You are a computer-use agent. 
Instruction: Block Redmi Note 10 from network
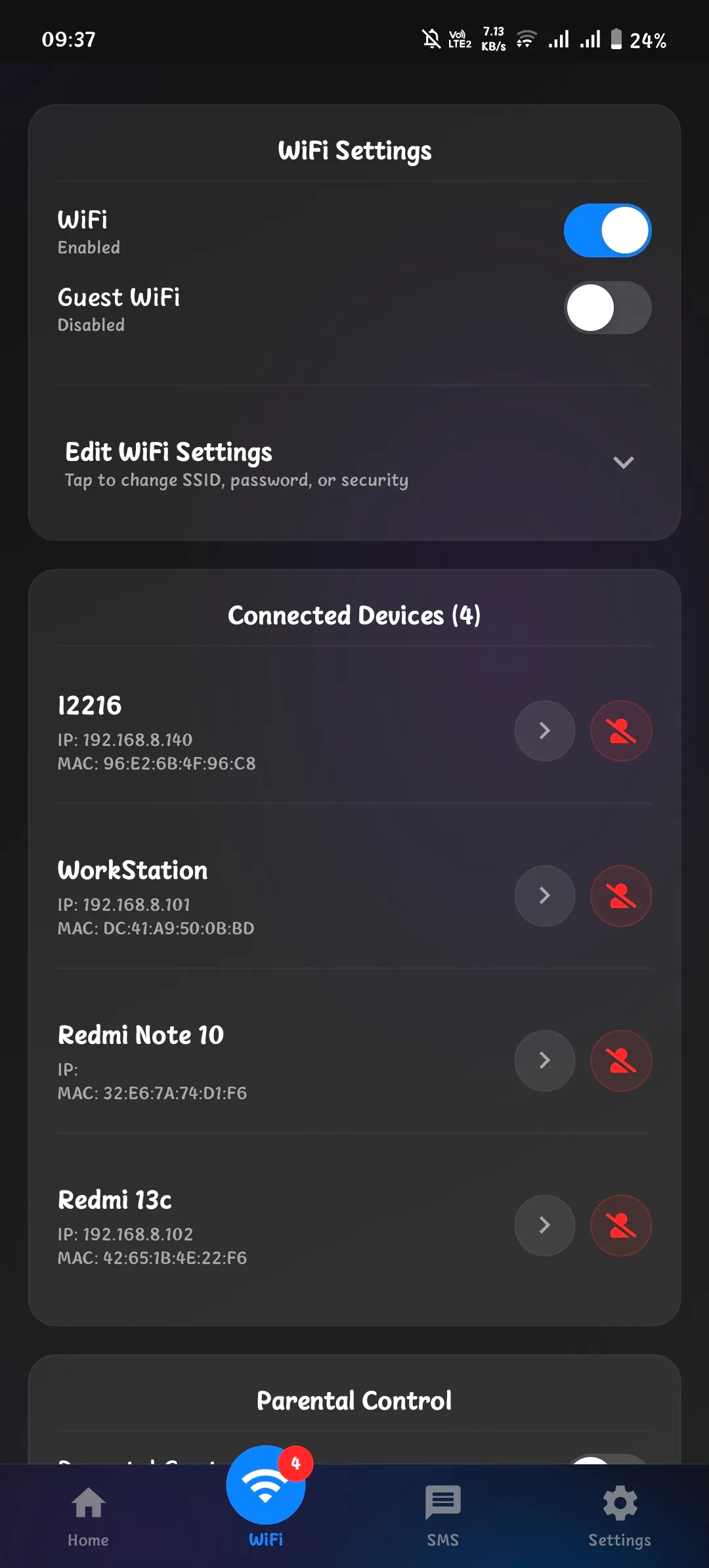(620, 1060)
